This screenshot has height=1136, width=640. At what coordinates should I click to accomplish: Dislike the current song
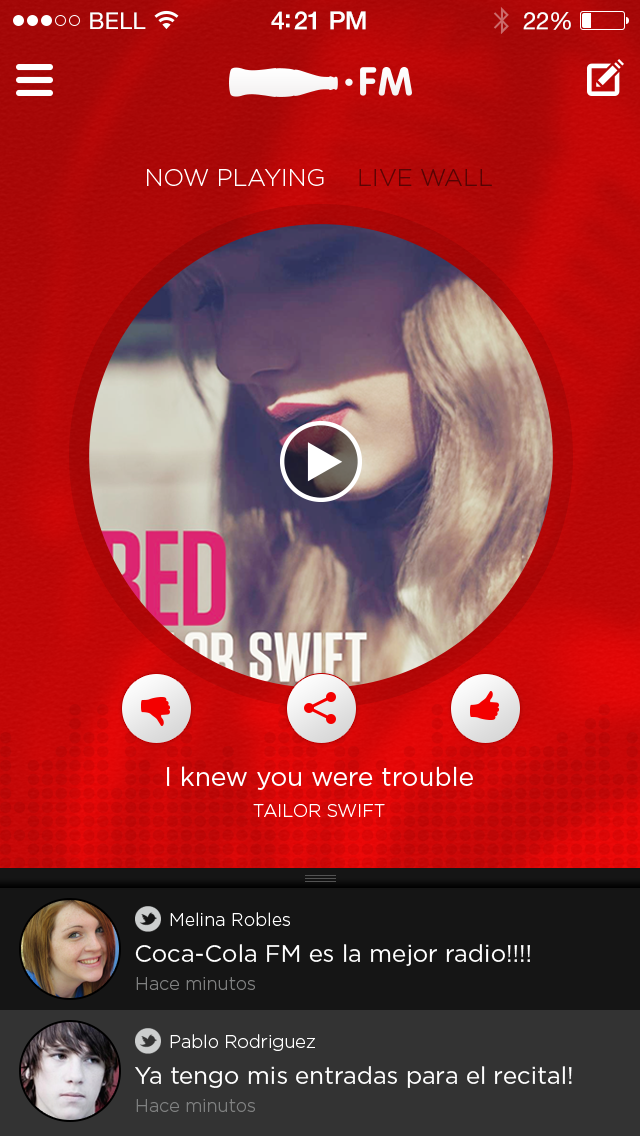pos(156,709)
